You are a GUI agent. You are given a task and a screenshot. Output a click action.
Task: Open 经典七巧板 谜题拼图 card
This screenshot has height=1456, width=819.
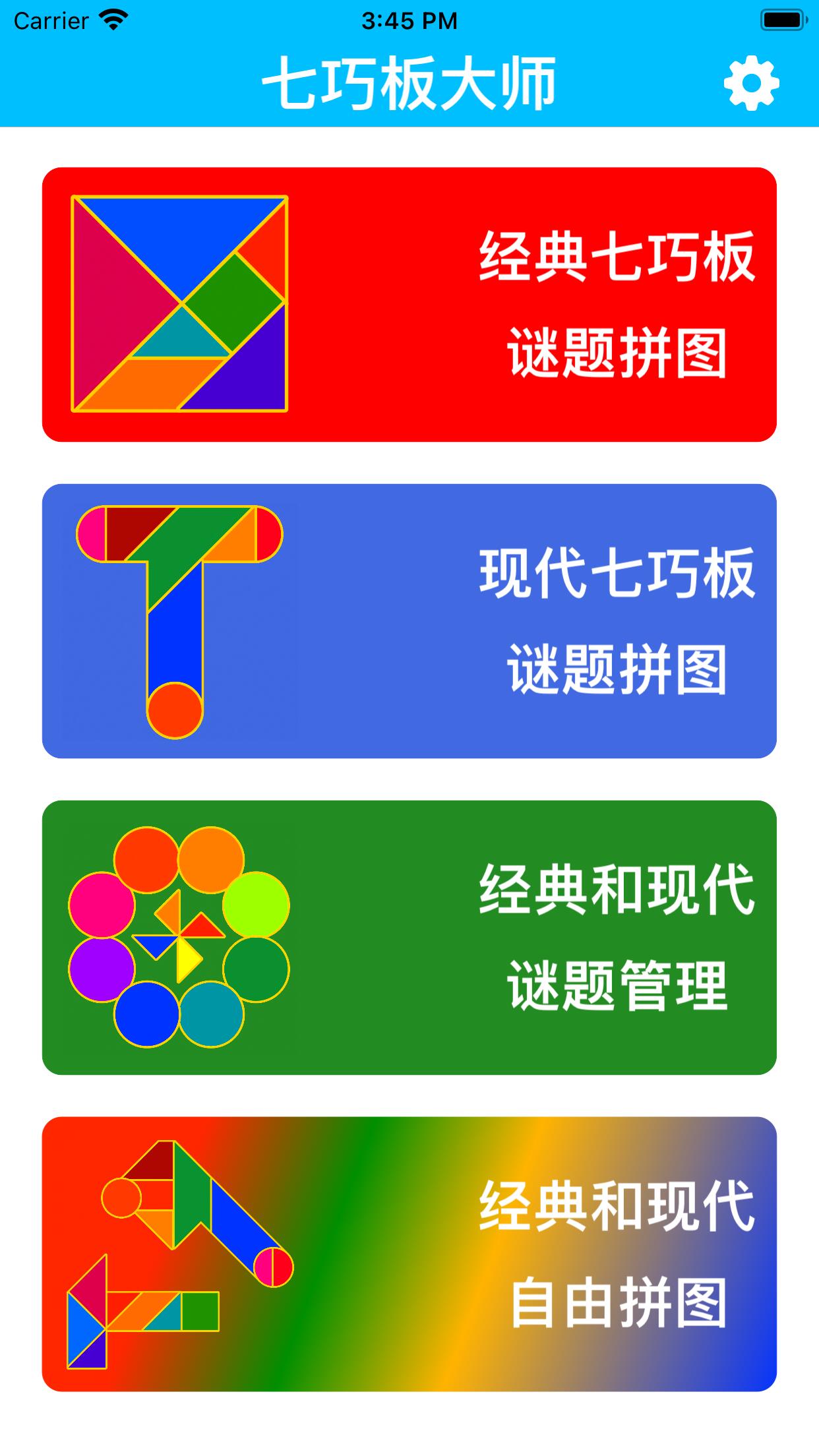coord(409,305)
